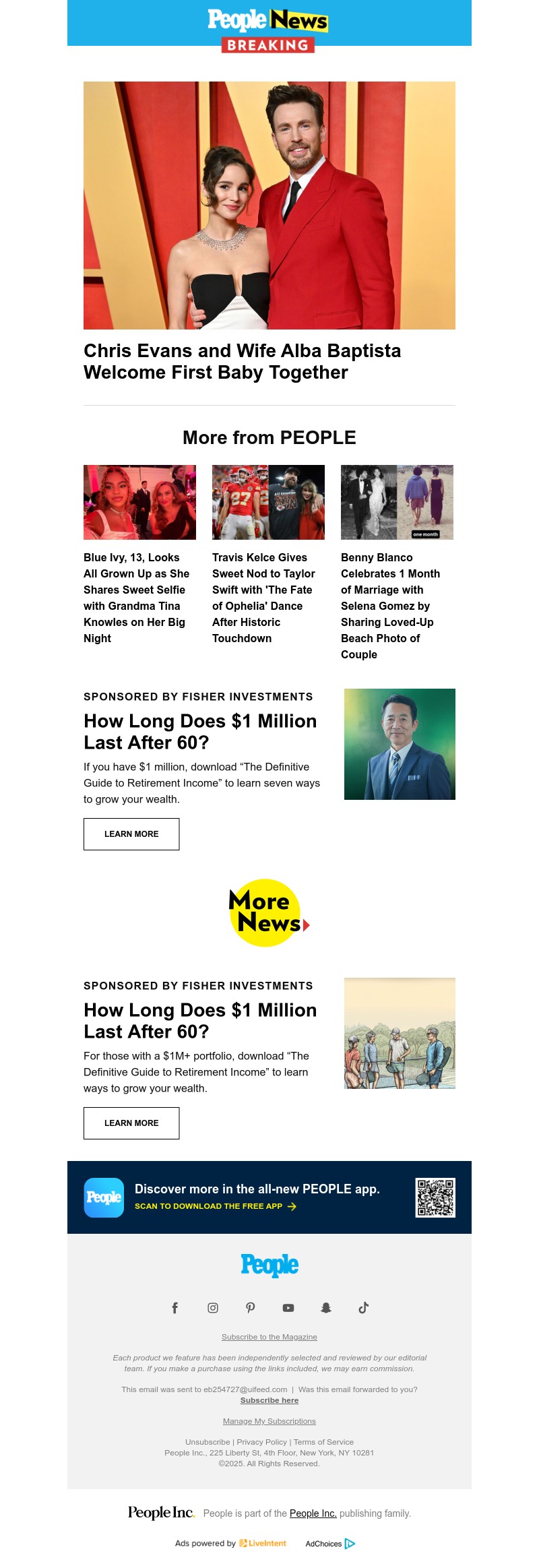Viewport: 539px width, 1568px height.
Task: Open the PEOPLE TikTok profile
Action: click(364, 1308)
